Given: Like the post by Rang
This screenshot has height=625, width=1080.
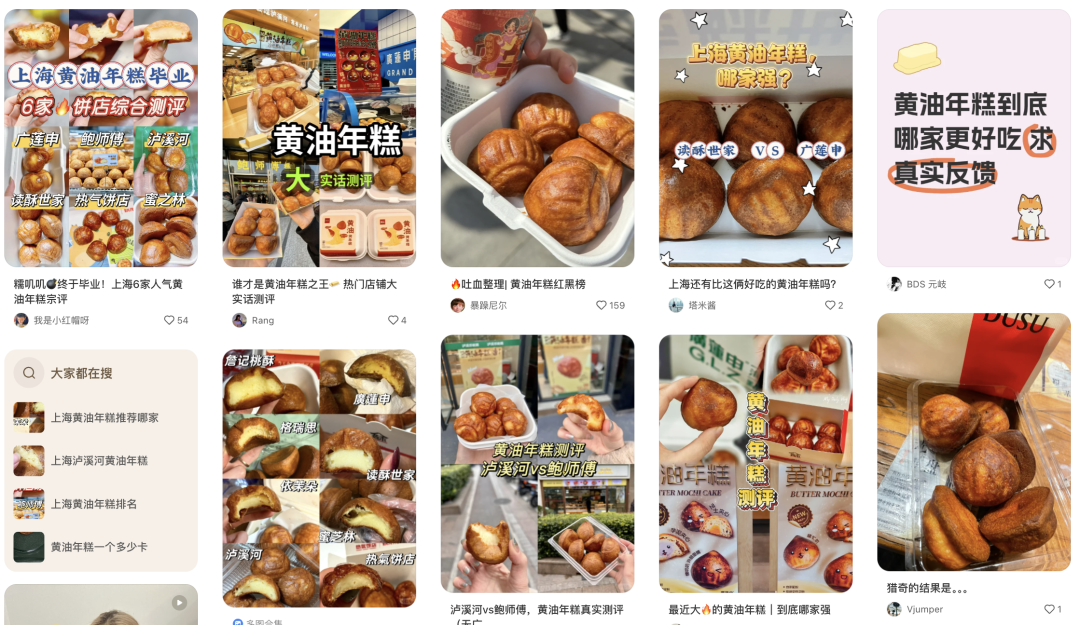Looking at the screenshot, I should pyautogui.click(x=392, y=320).
